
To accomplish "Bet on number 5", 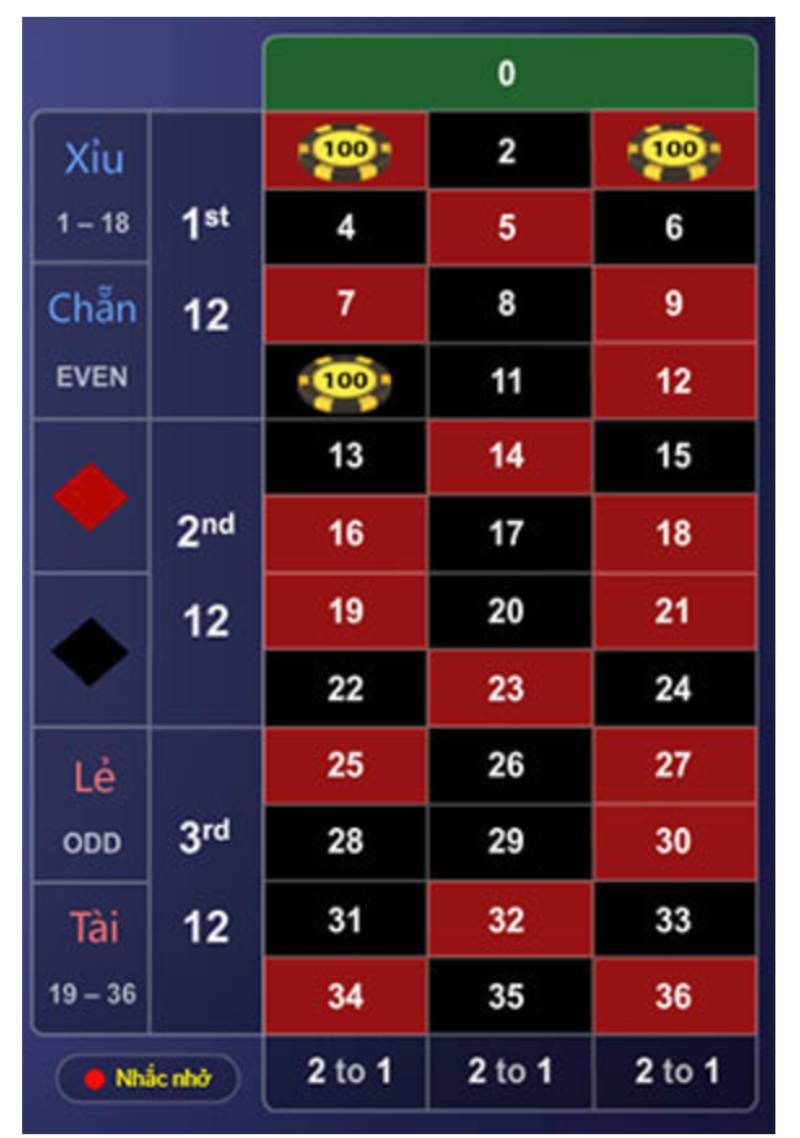I will tap(508, 227).
